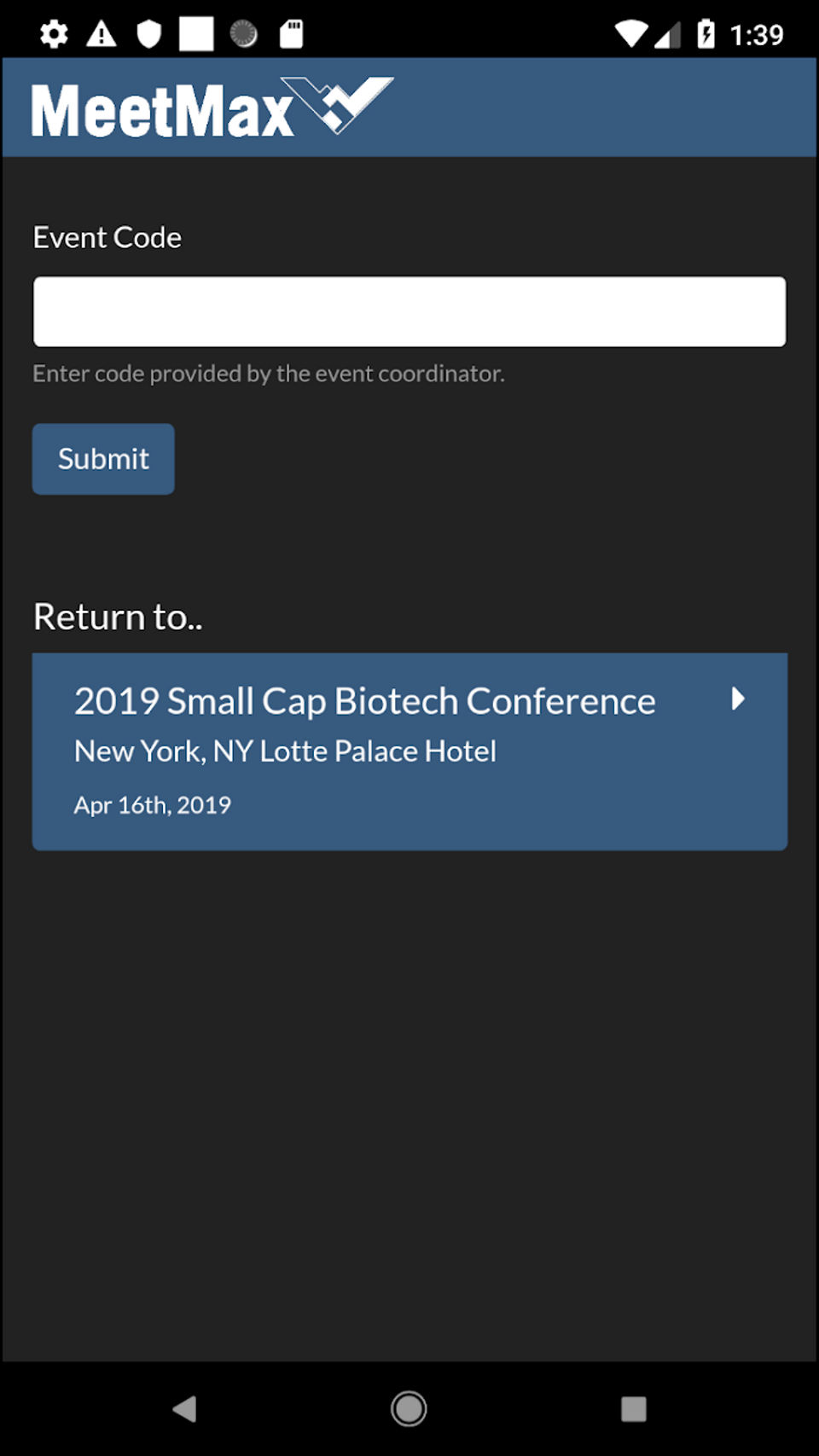Open 2019 Small Cap Biotech Conference card
Viewport: 819px width, 1456px height.
click(x=409, y=751)
